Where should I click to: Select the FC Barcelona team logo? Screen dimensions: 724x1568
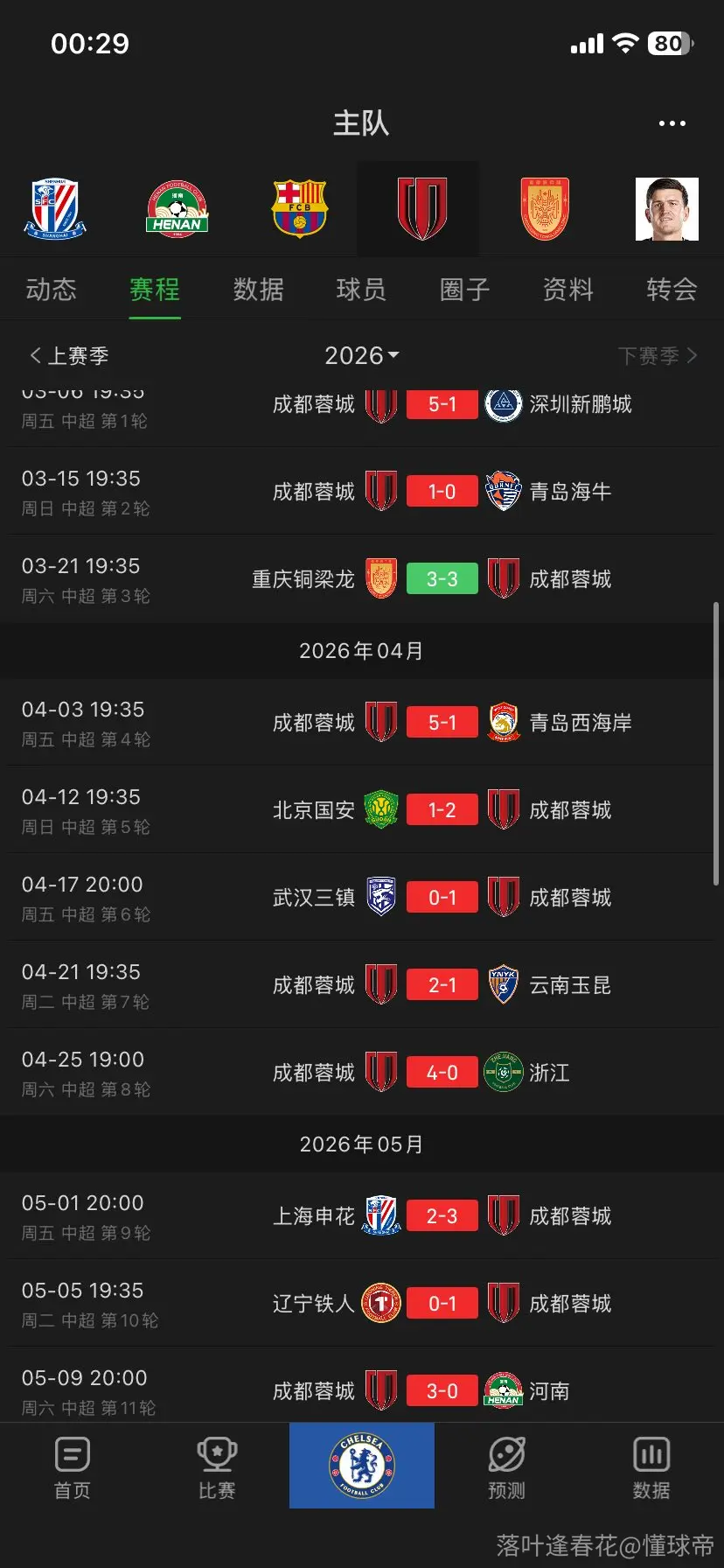click(x=300, y=209)
